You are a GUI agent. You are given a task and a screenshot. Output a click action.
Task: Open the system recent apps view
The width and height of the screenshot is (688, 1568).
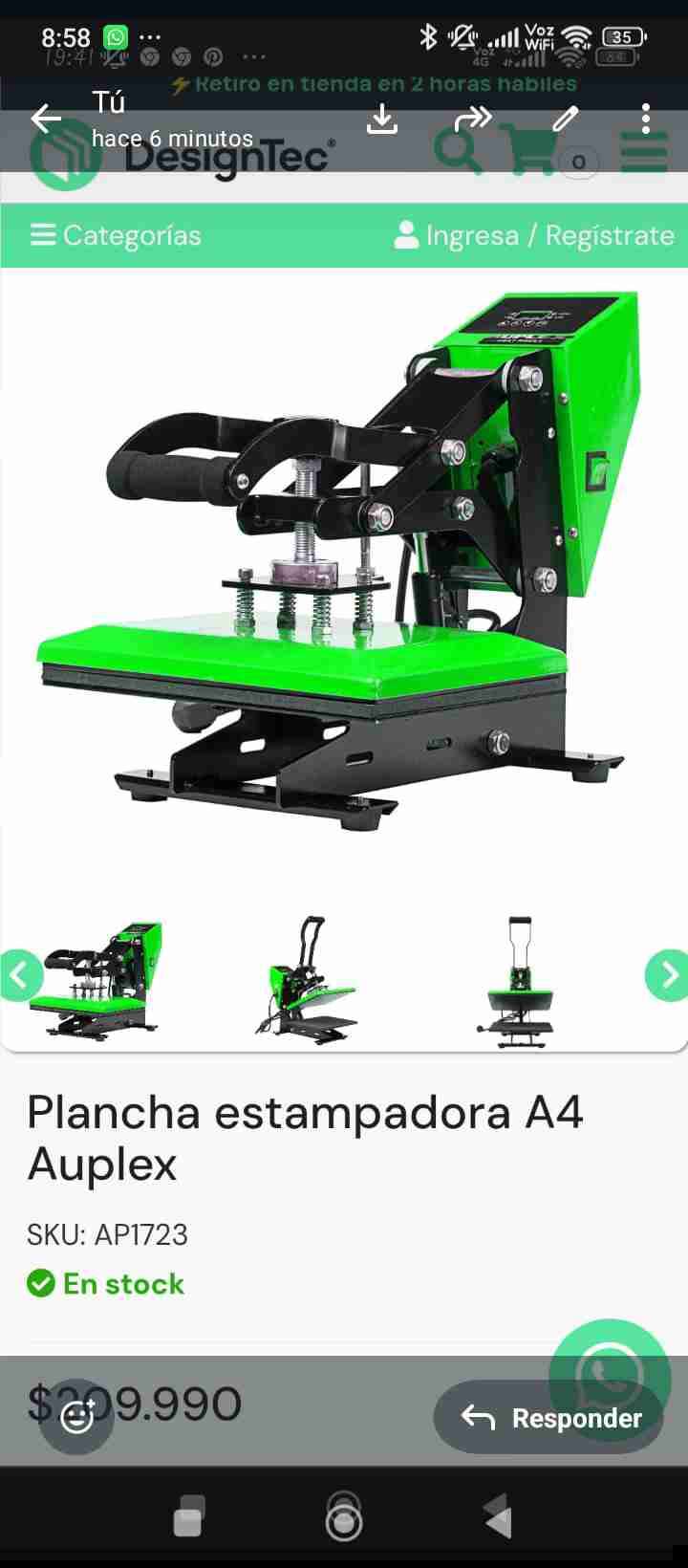click(x=188, y=1517)
